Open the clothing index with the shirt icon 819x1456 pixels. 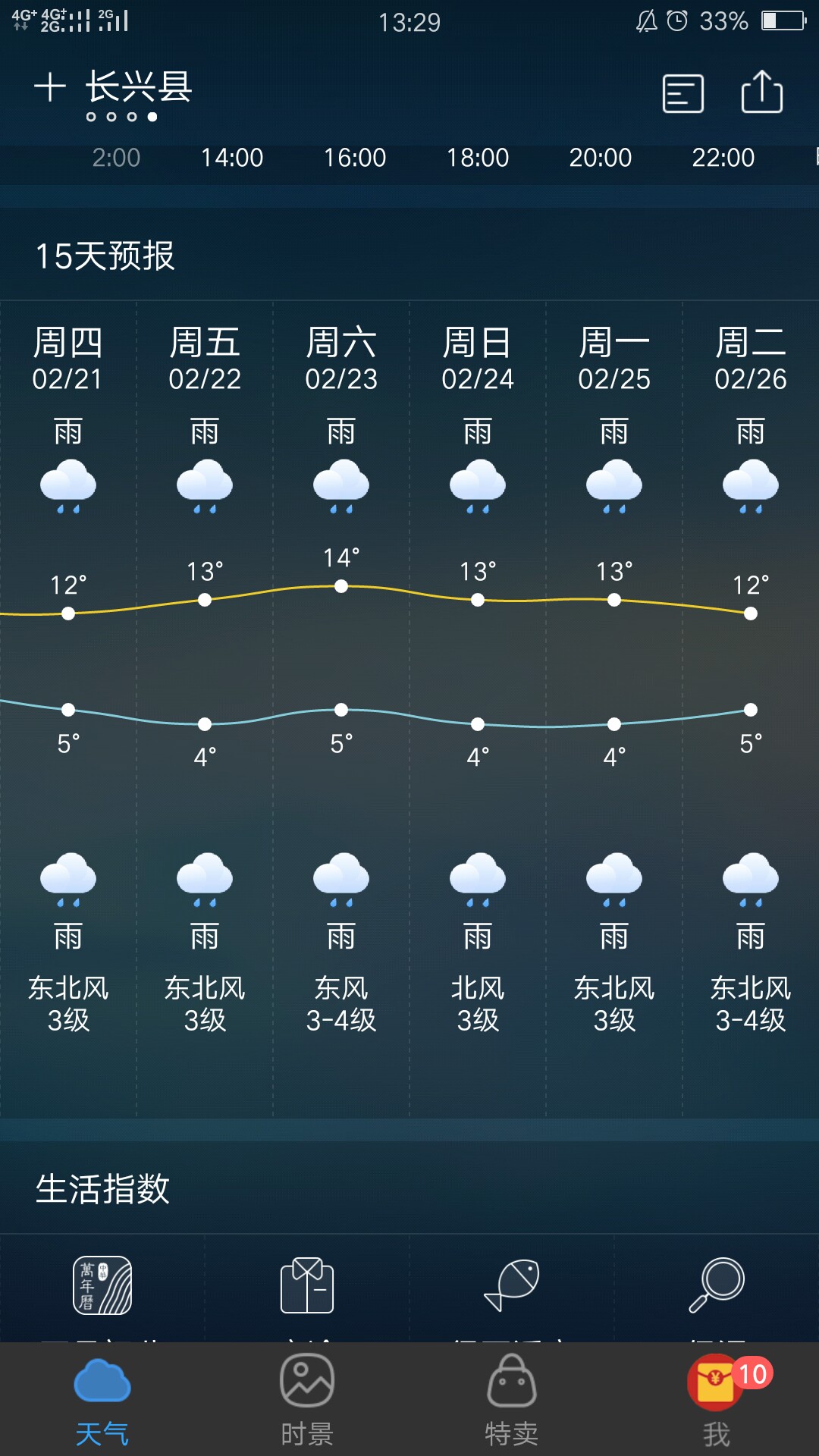(x=307, y=1285)
